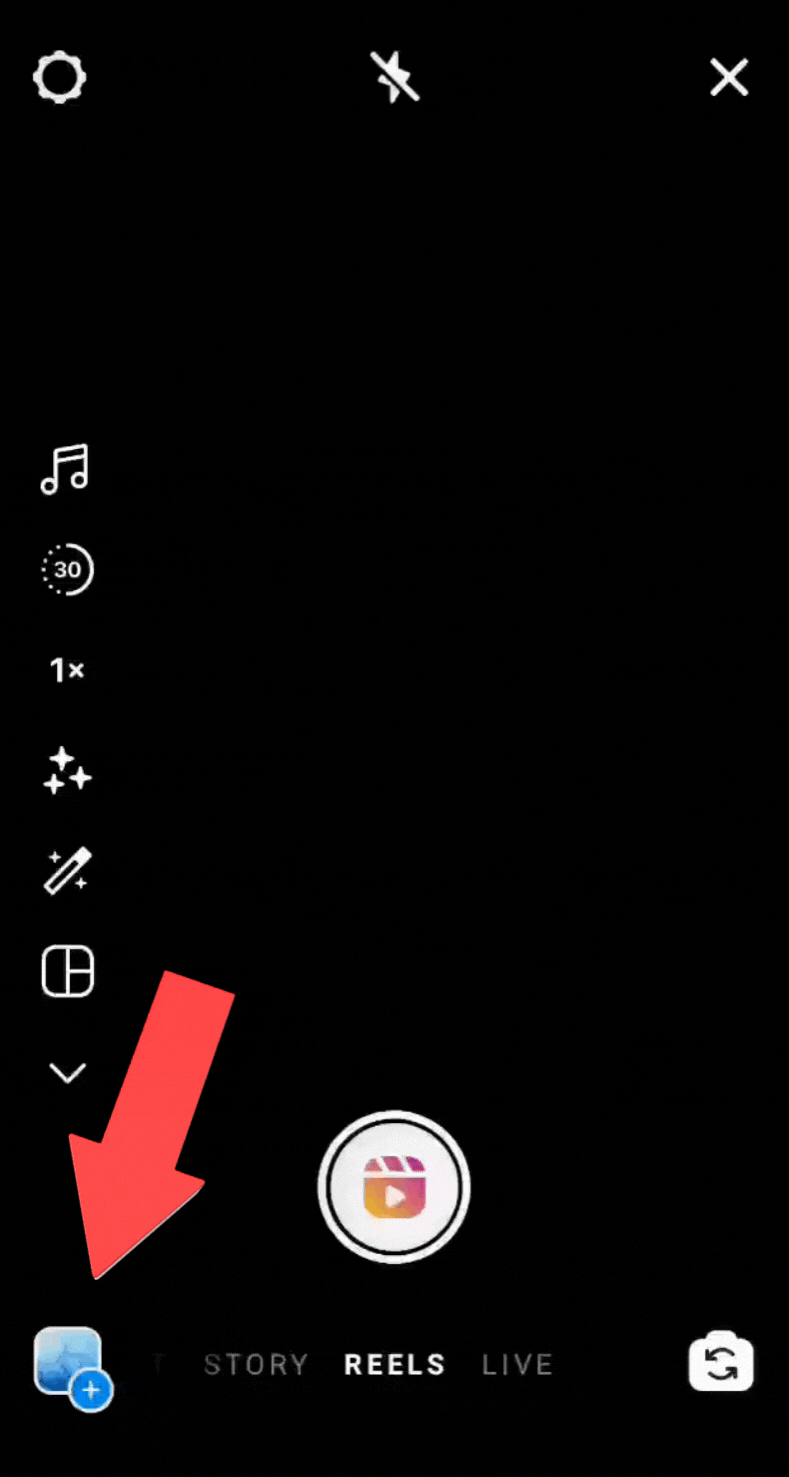Image resolution: width=789 pixels, height=1477 pixels.
Task: Close the Reels camera
Action: pyautogui.click(x=729, y=77)
